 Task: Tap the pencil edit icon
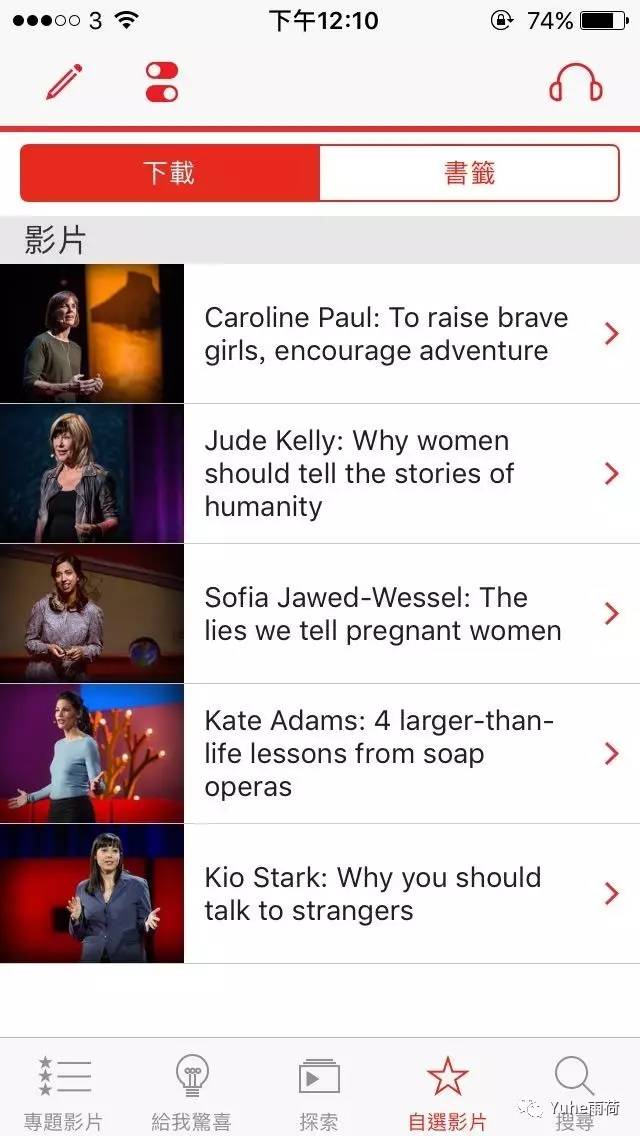click(64, 82)
